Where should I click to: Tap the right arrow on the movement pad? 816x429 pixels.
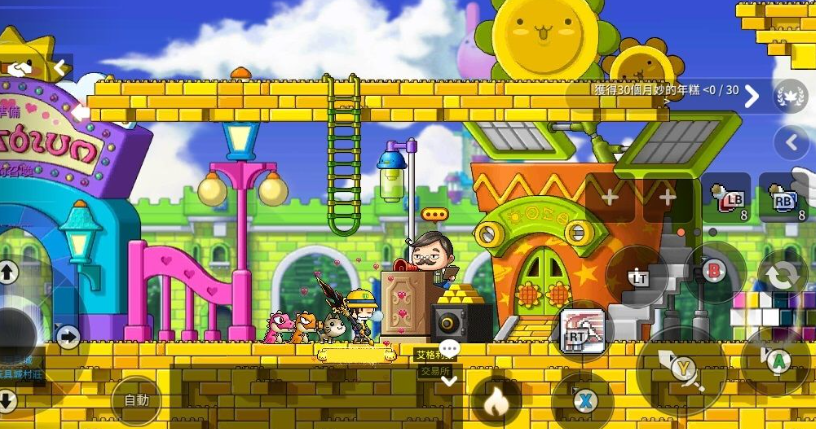pos(68,337)
